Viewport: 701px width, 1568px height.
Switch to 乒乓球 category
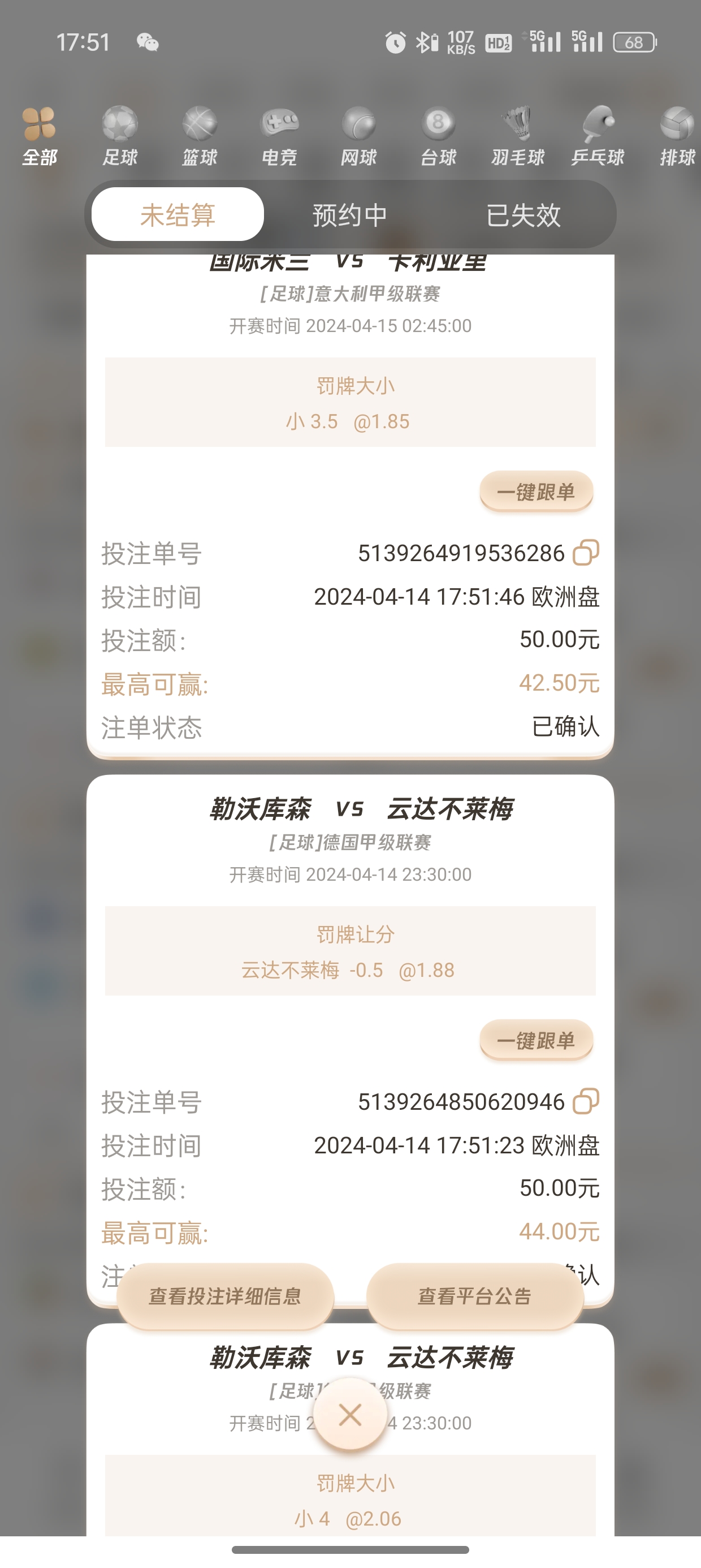pos(598,136)
